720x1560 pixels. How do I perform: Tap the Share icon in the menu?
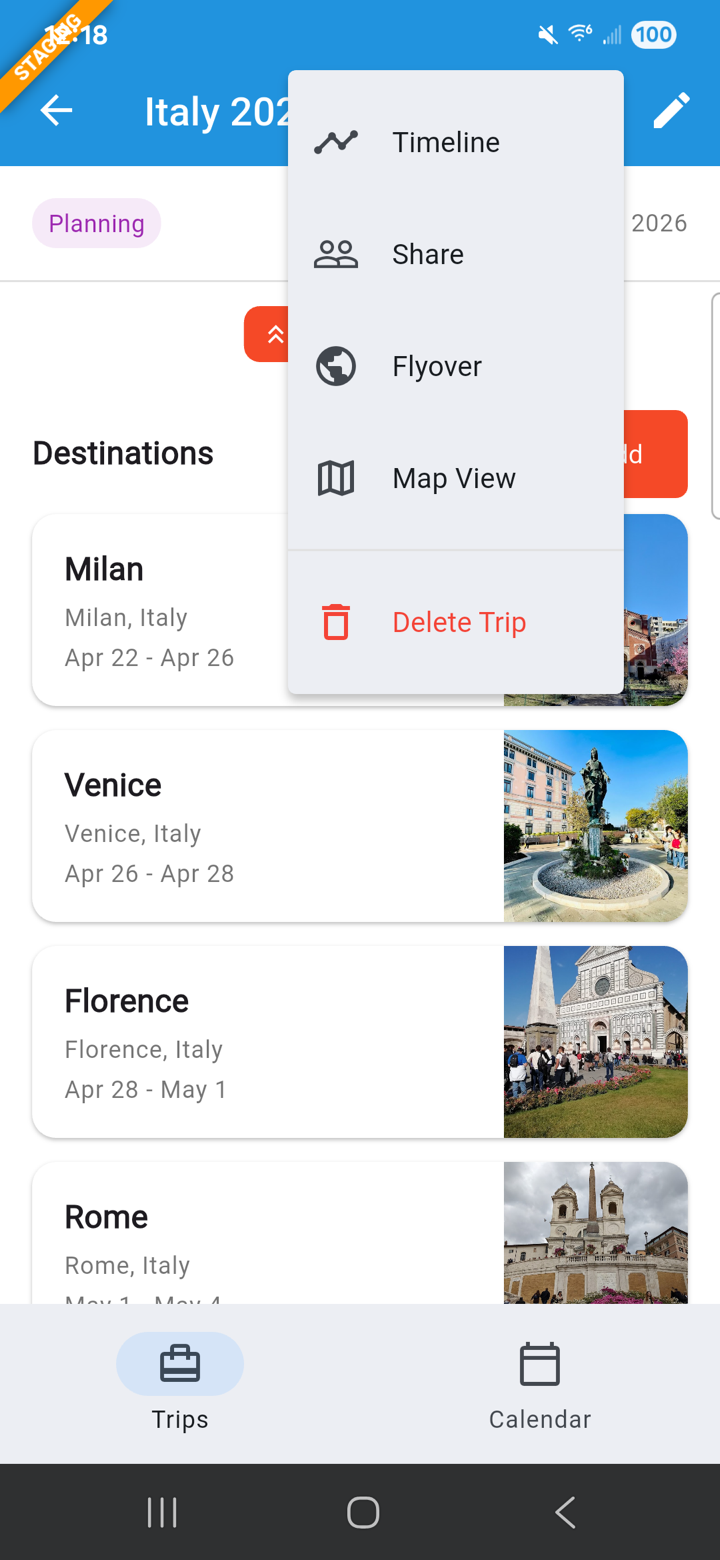pyautogui.click(x=336, y=254)
